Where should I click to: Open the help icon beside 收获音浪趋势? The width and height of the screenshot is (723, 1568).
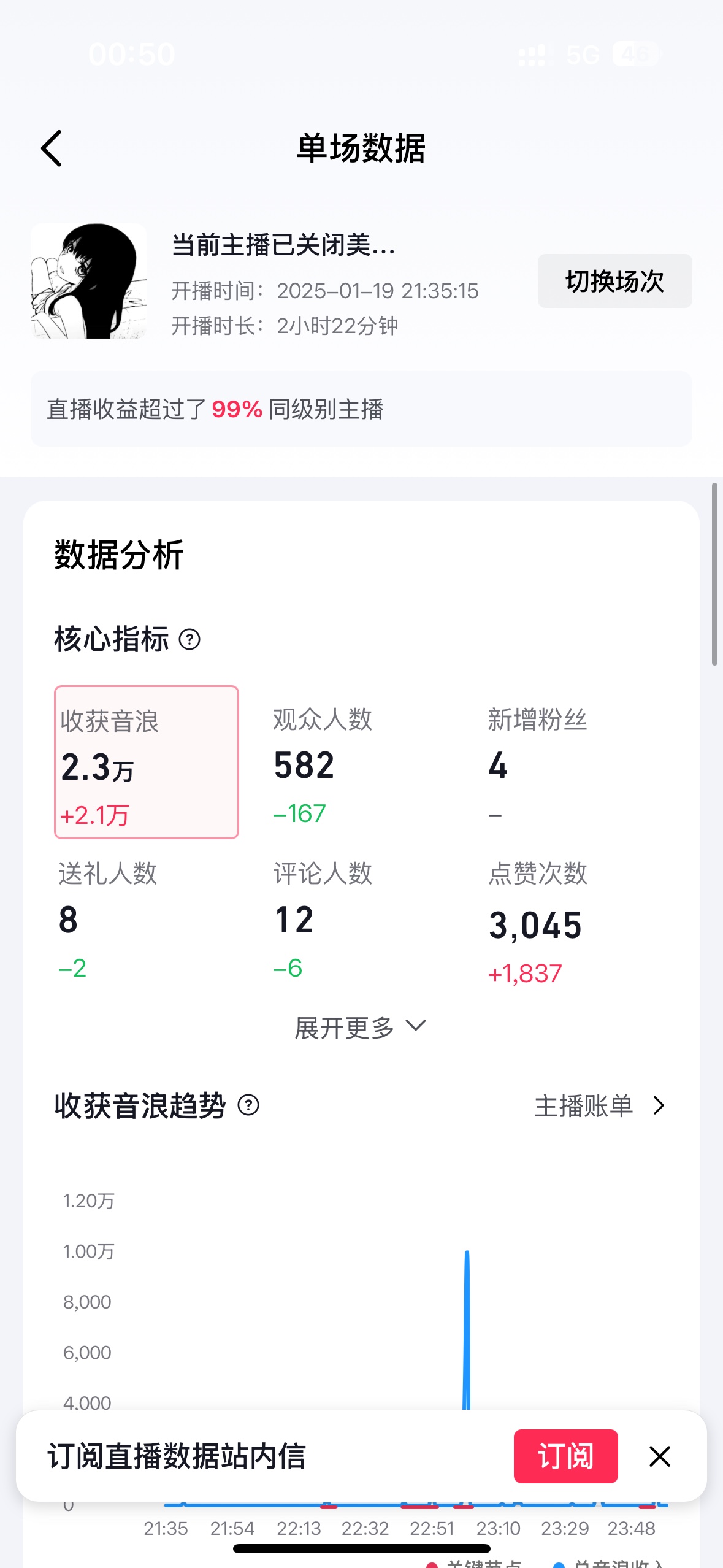(248, 1105)
